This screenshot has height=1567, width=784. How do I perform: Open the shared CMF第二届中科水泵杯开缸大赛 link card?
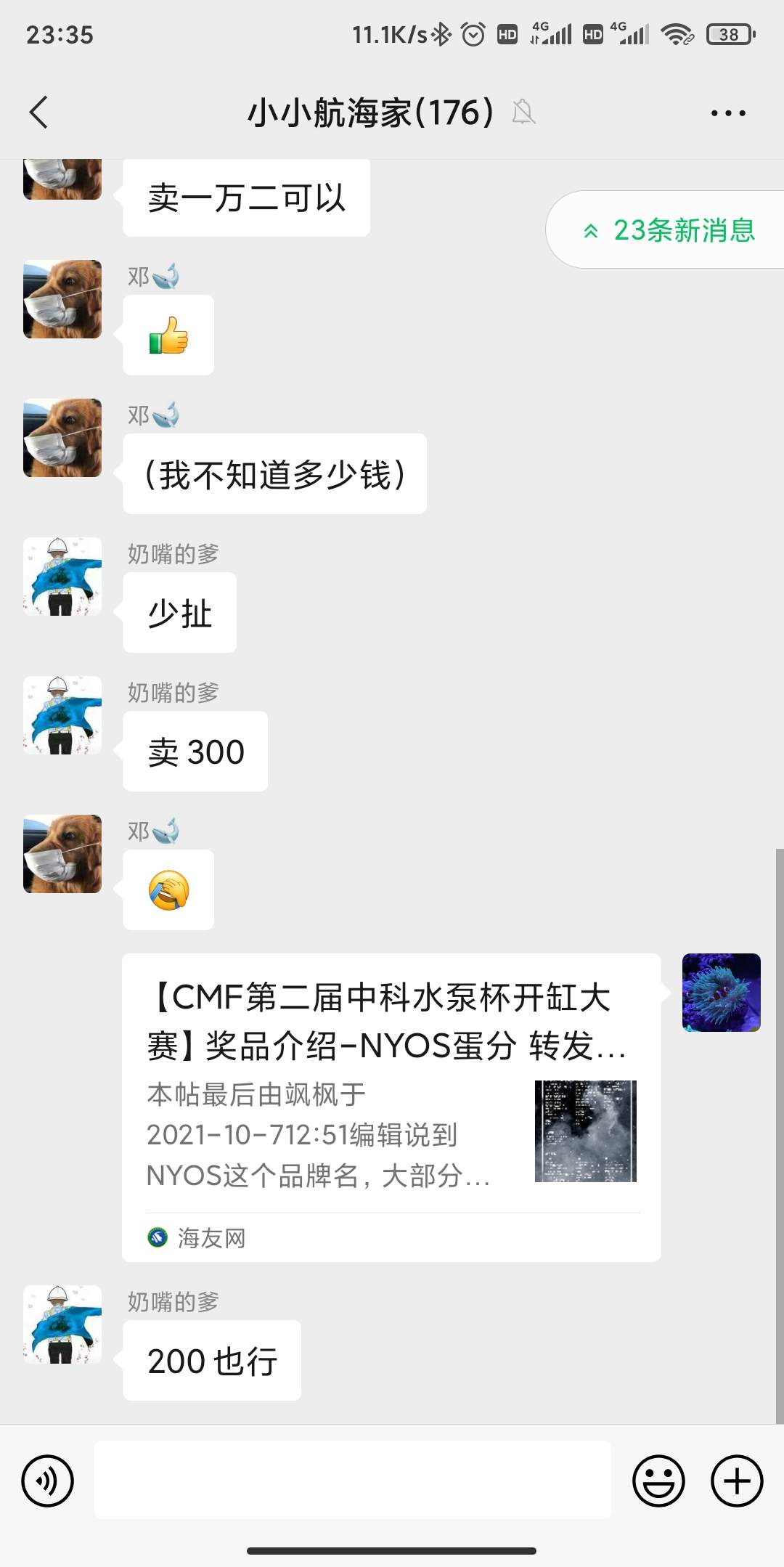point(391,1106)
